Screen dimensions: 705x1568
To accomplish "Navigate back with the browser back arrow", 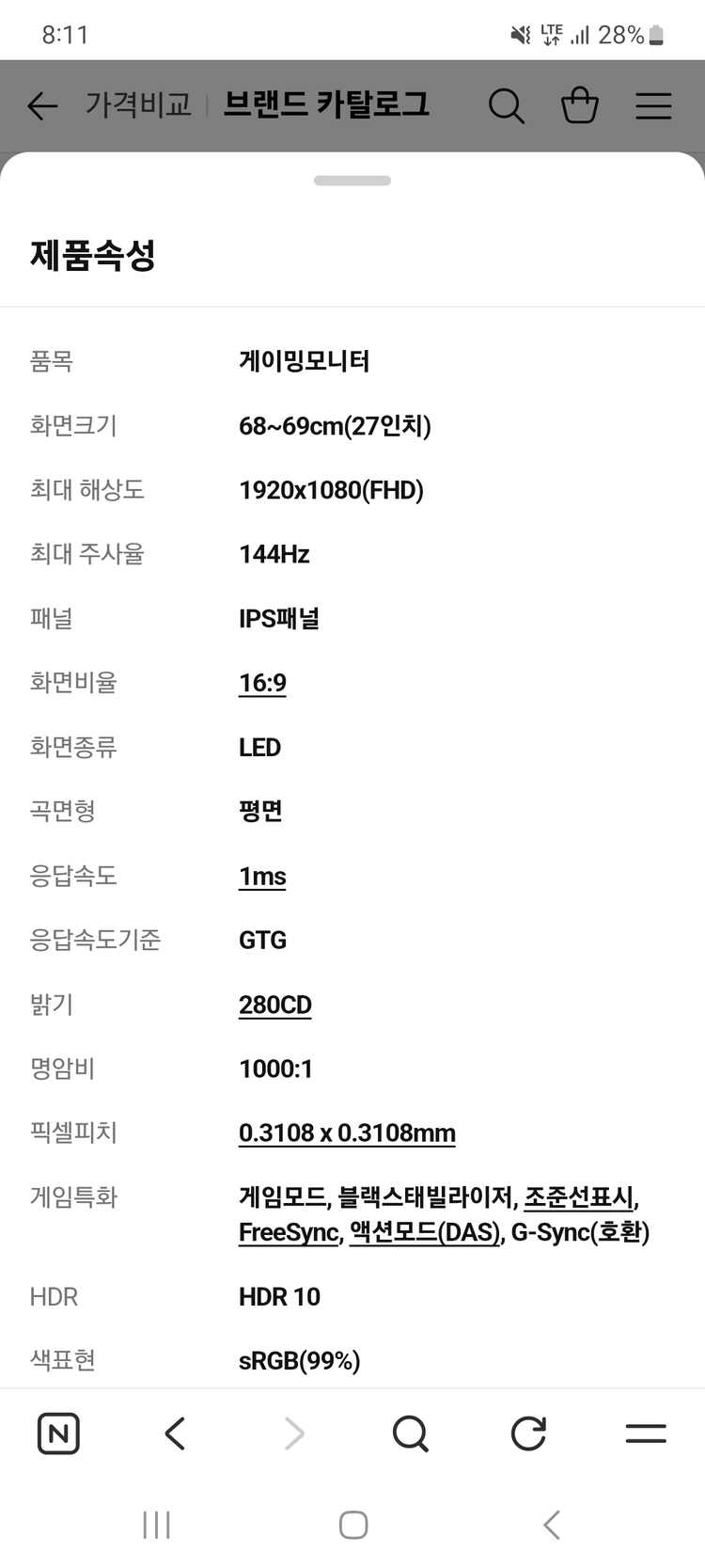I will click(x=175, y=1433).
